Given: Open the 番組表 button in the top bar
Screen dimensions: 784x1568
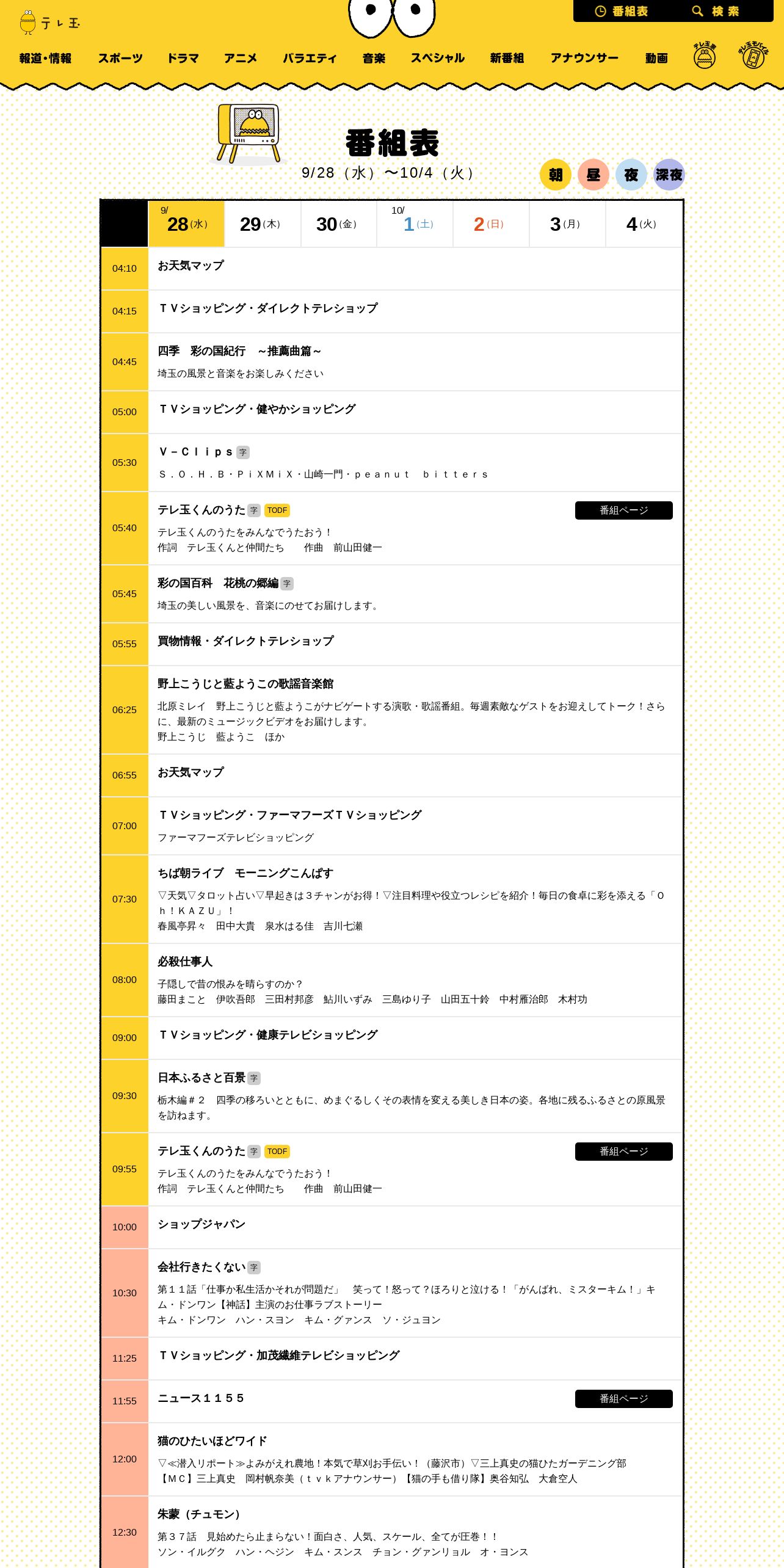Looking at the screenshot, I should tap(622, 11).
